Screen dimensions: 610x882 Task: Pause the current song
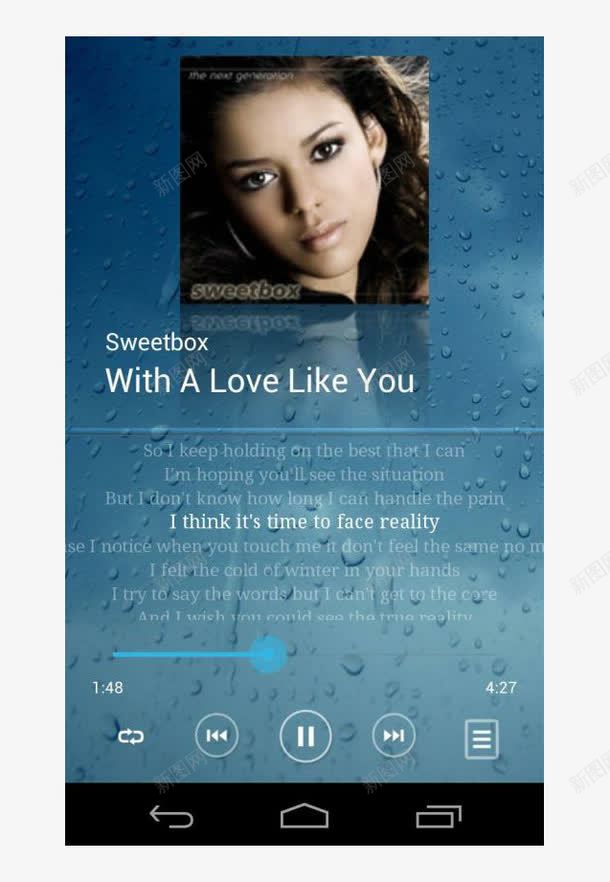[305, 737]
